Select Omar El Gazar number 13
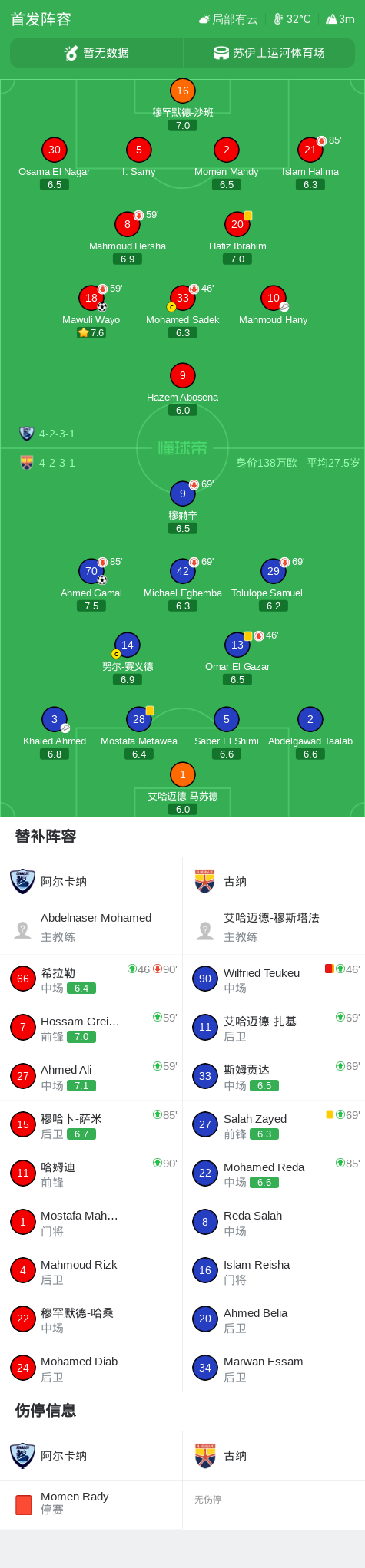The width and height of the screenshot is (365, 1568). (x=237, y=659)
